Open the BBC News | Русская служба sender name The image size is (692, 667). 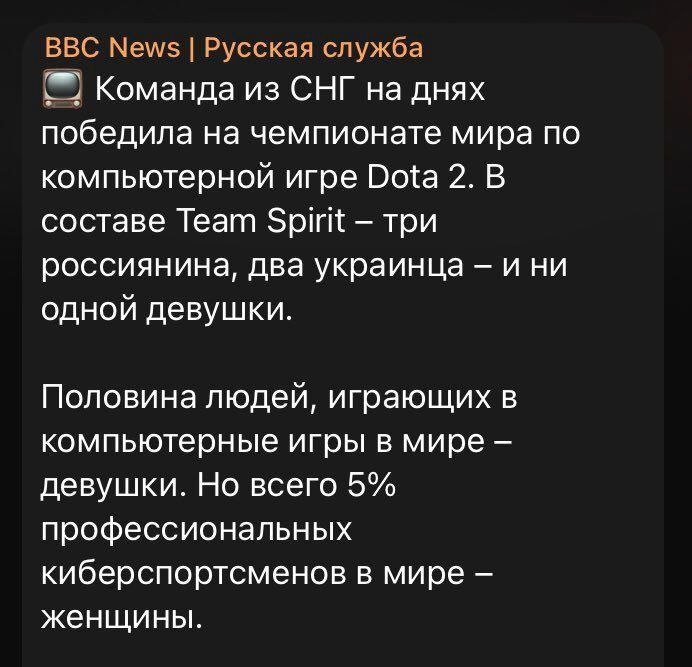pyautogui.click(x=233, y=48)
